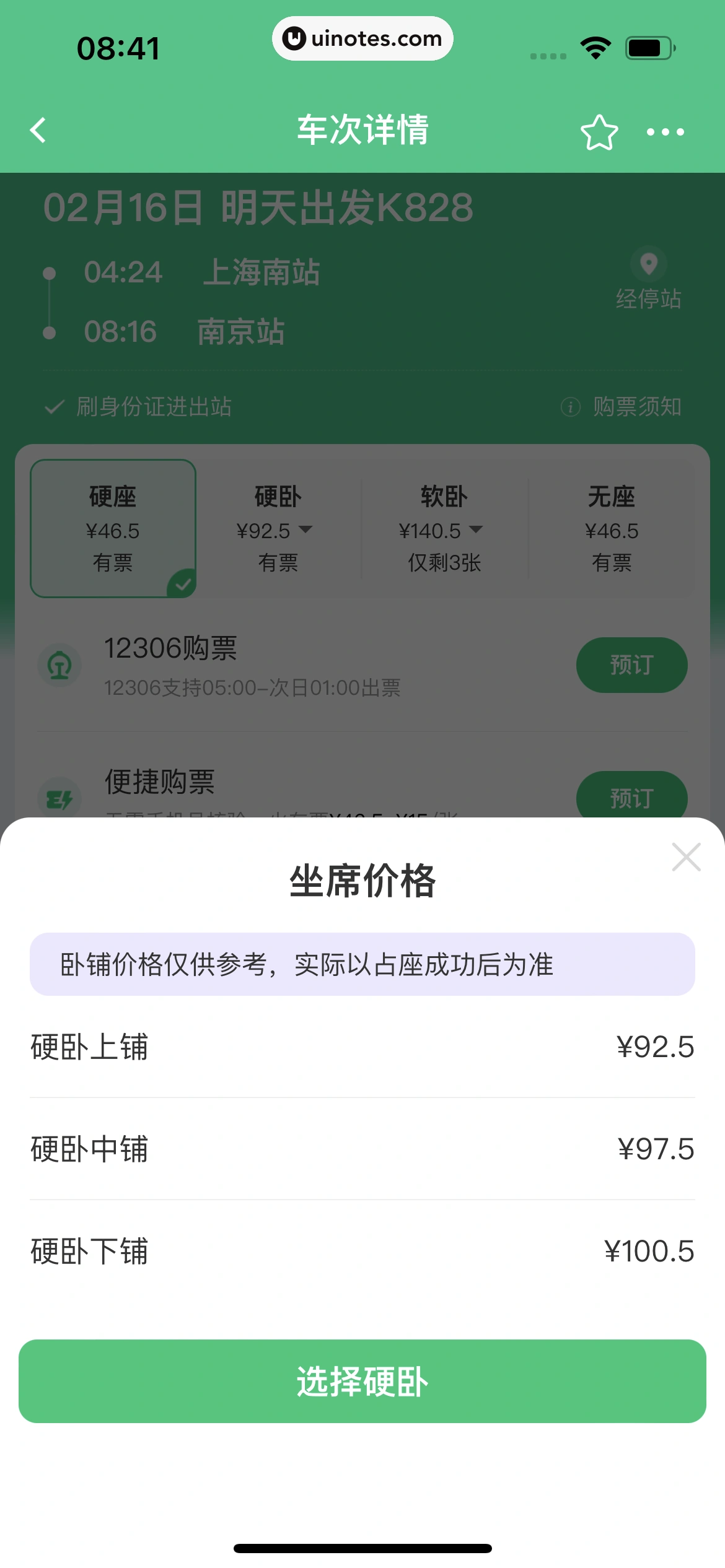
Task: Select the 无座 seat option
Action: point(611,528)
